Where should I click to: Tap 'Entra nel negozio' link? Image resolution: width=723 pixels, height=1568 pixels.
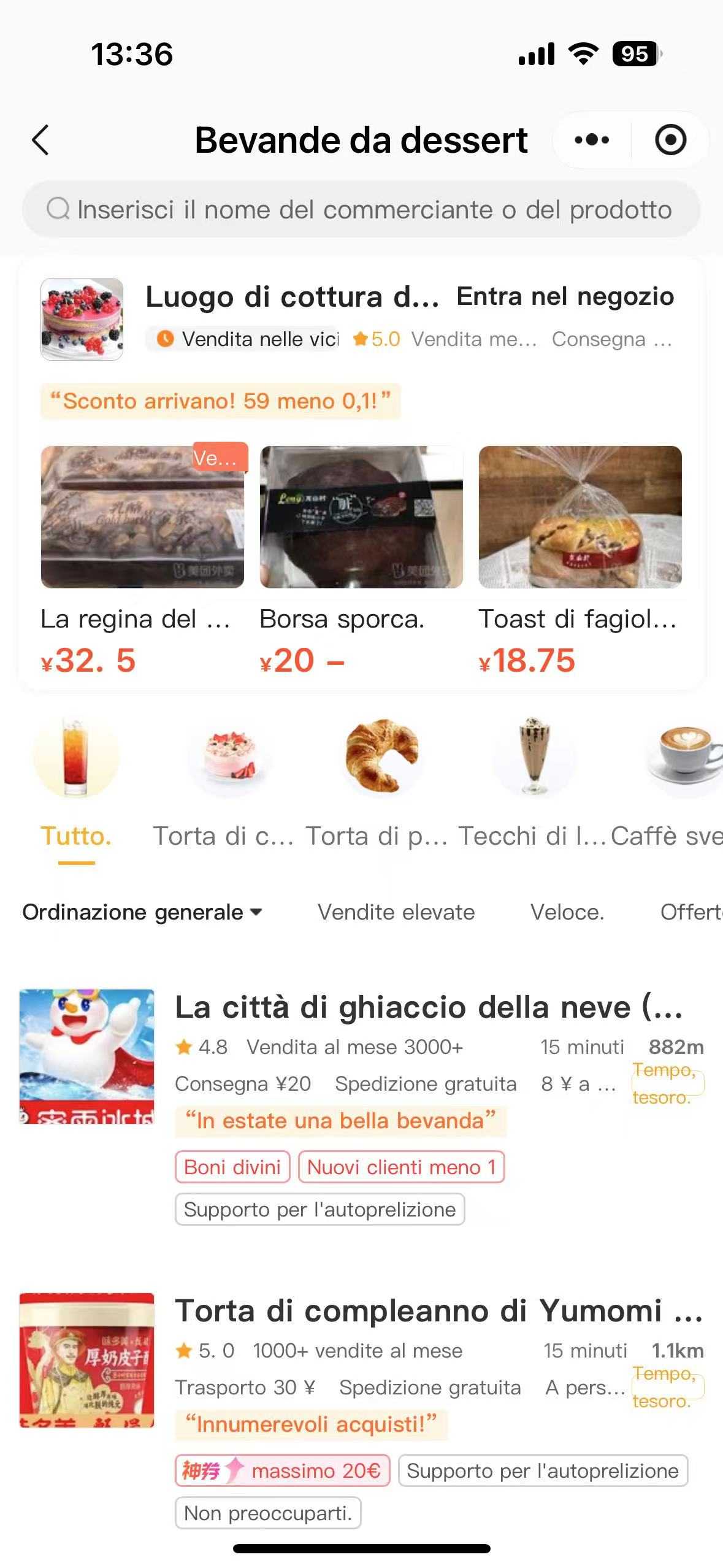pyautogui.click(x=565, y=297)
